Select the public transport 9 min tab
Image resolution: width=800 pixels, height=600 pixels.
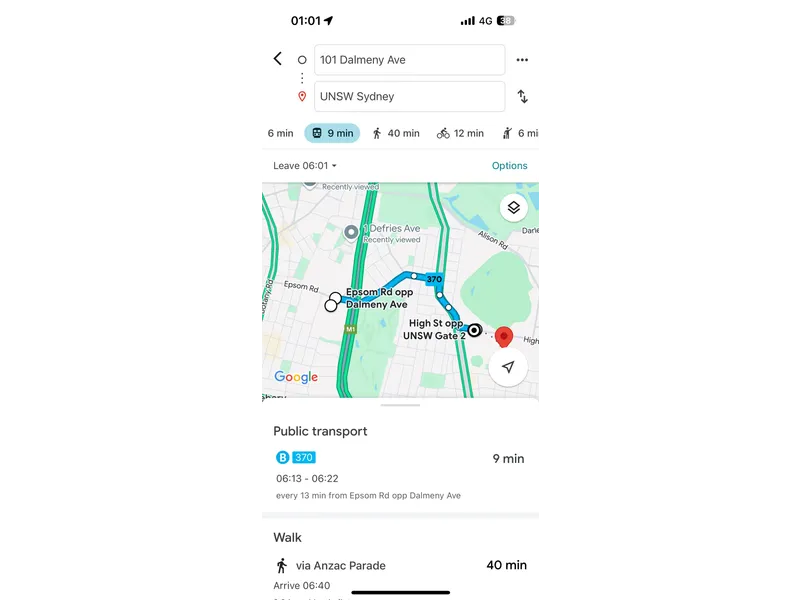[332, 133]
